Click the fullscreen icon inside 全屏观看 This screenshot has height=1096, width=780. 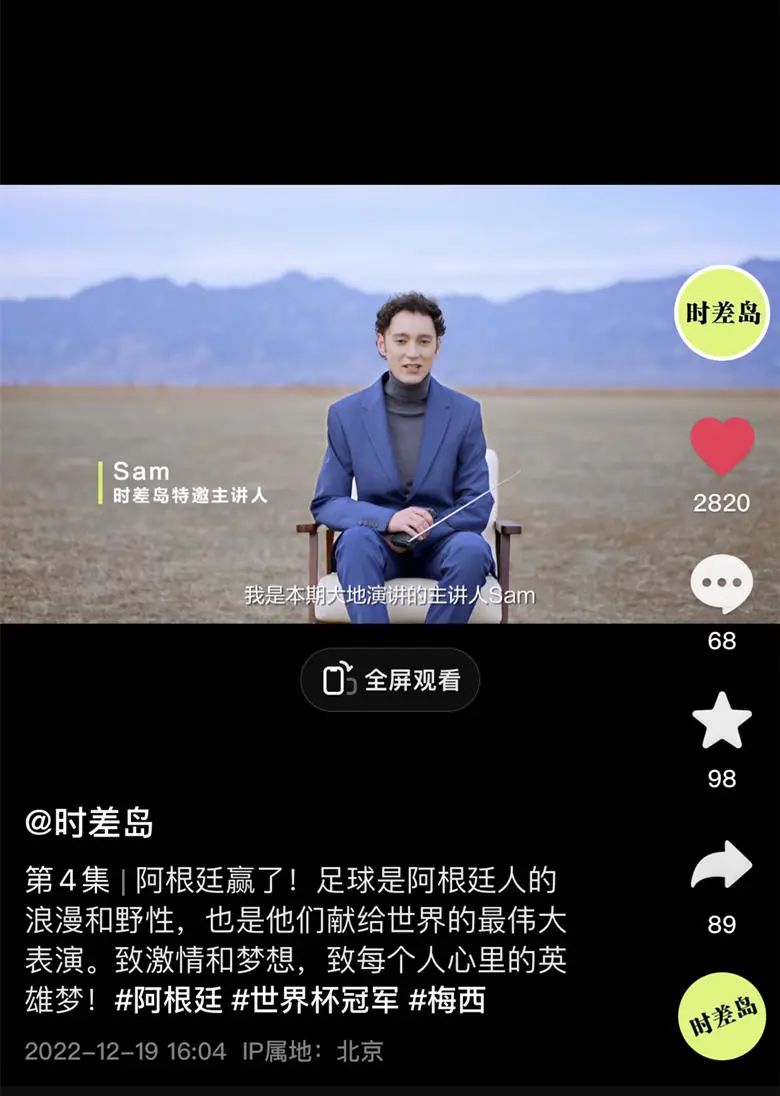pyautogui.click(x=341, y=678)
